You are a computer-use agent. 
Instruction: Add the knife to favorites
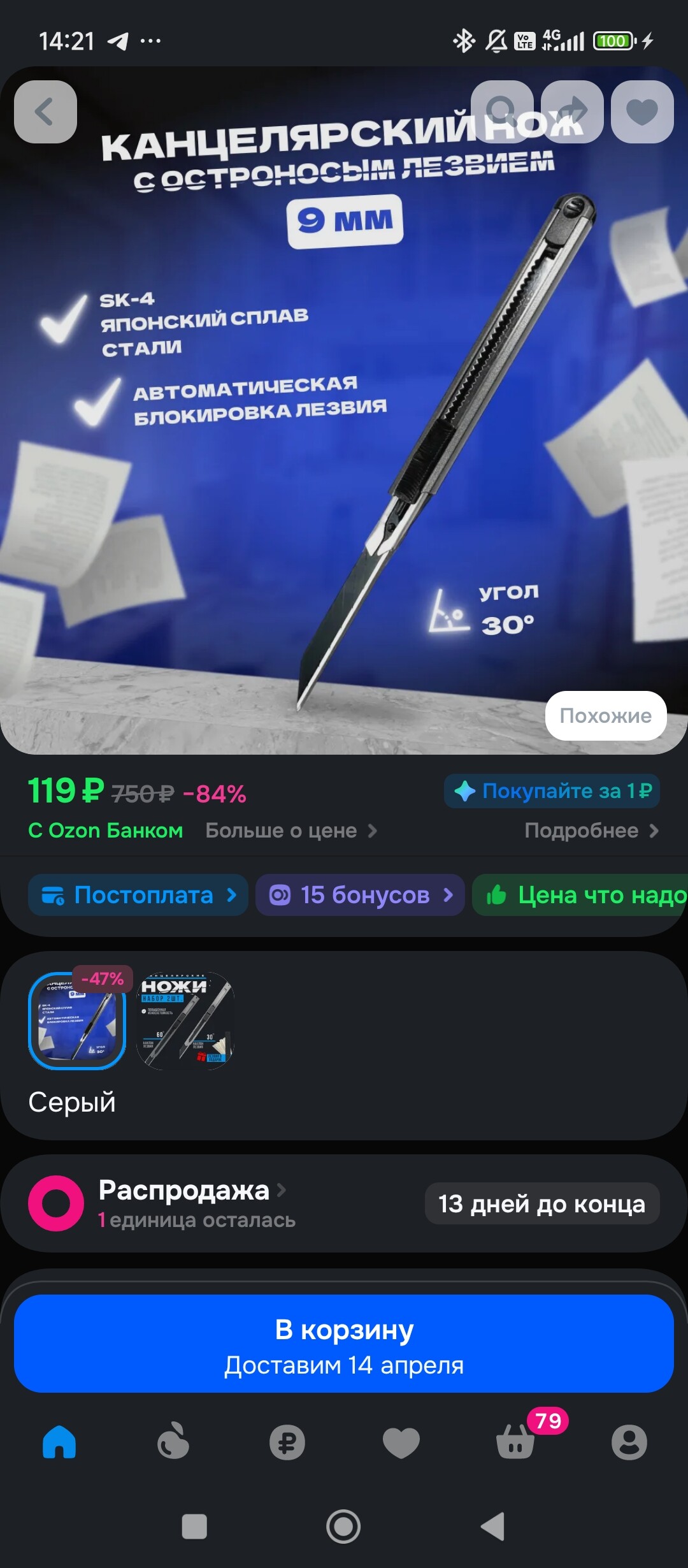[641, 112]
